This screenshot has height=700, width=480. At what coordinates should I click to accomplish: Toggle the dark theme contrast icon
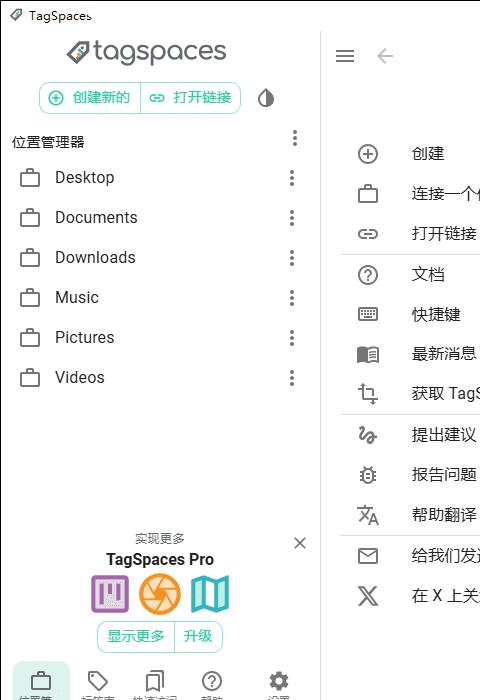tap(266, 98)
